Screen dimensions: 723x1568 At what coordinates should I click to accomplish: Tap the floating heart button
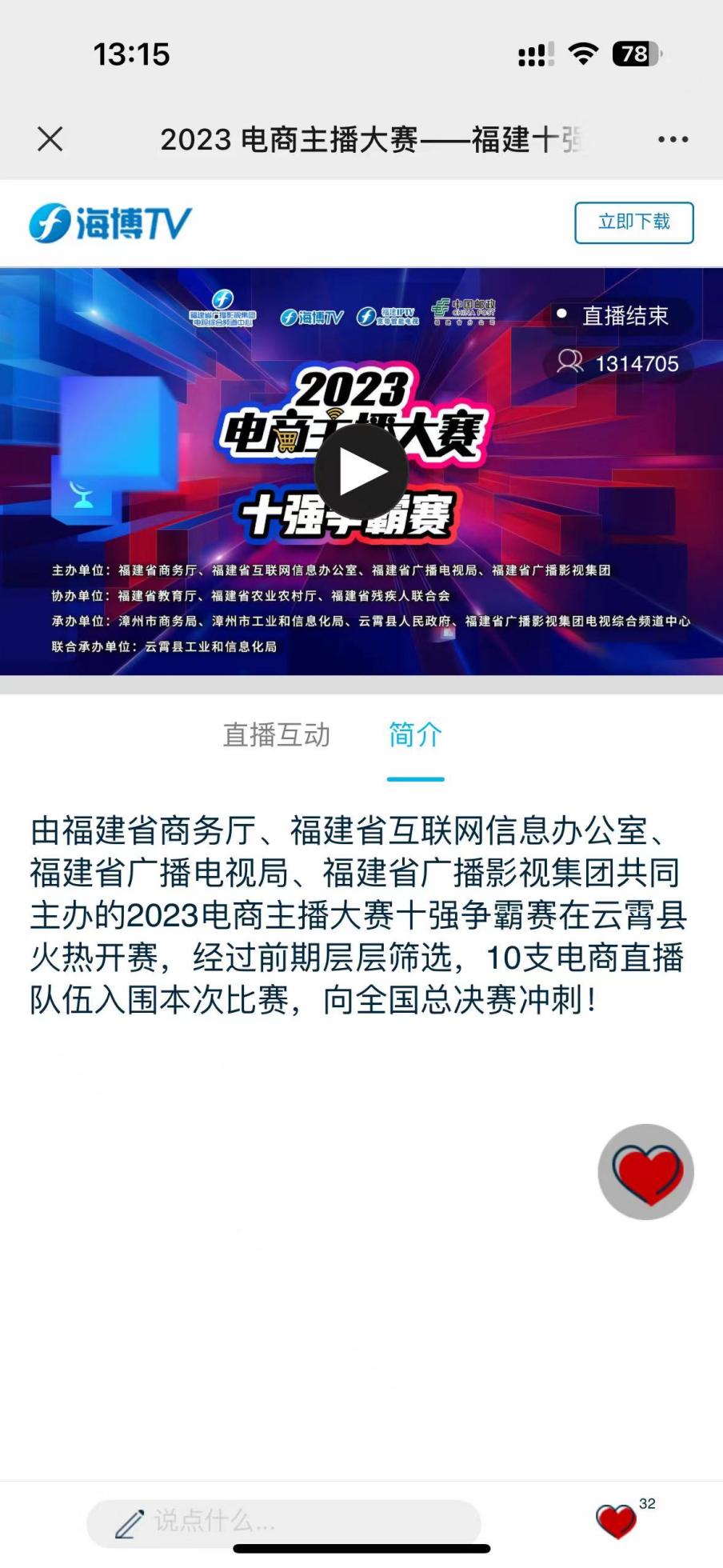click(645, 1172)
